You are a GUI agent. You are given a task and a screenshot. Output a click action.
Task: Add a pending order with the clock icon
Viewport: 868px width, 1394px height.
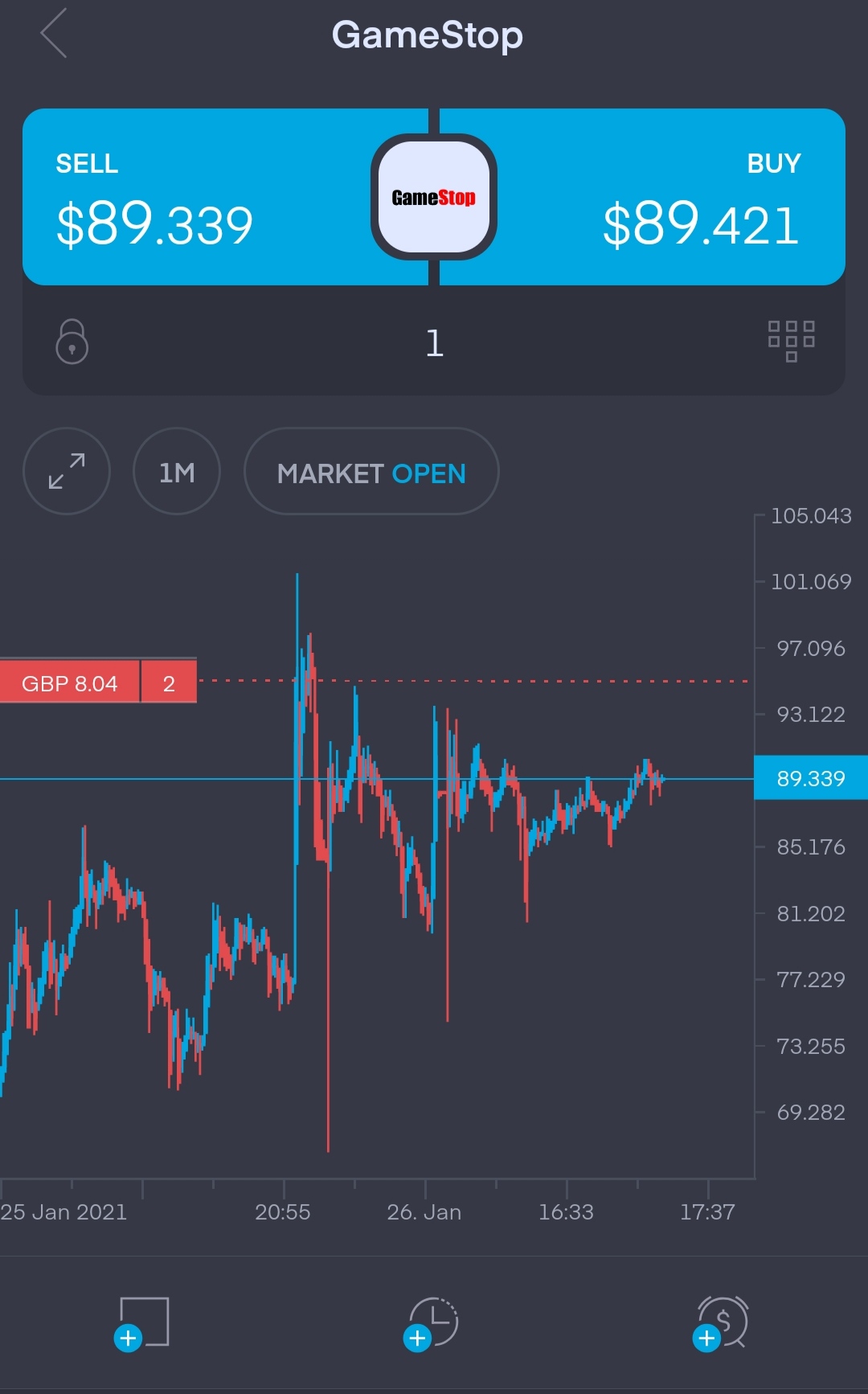[431, 1323]
